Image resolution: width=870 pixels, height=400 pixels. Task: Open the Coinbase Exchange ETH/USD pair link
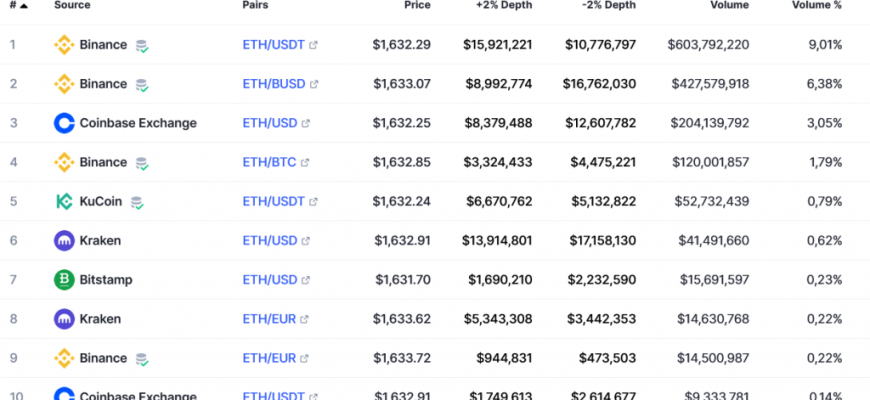[269, 123]
